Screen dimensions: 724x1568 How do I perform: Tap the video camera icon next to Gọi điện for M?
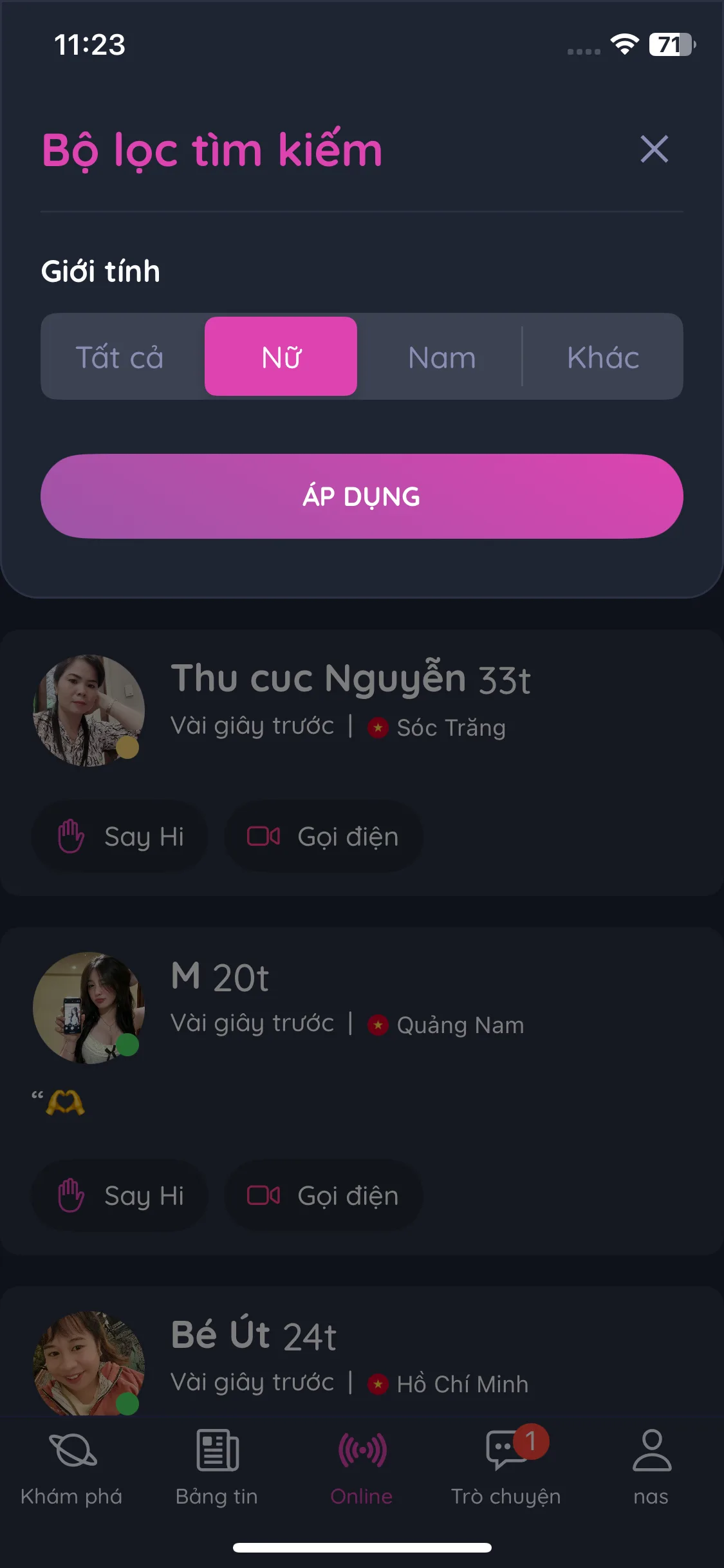point(264,1195)
